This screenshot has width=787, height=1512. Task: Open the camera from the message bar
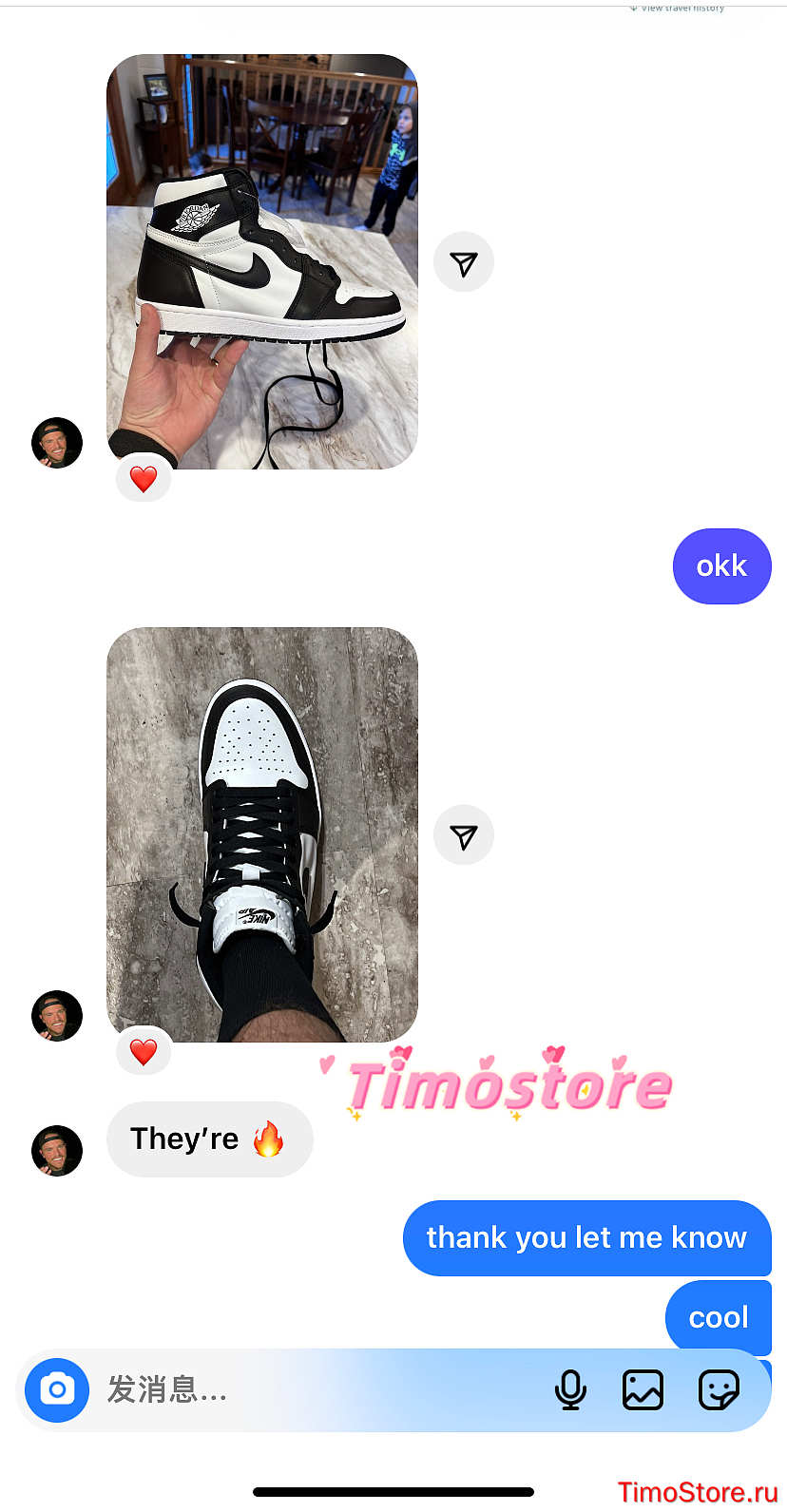(57, 1389)
